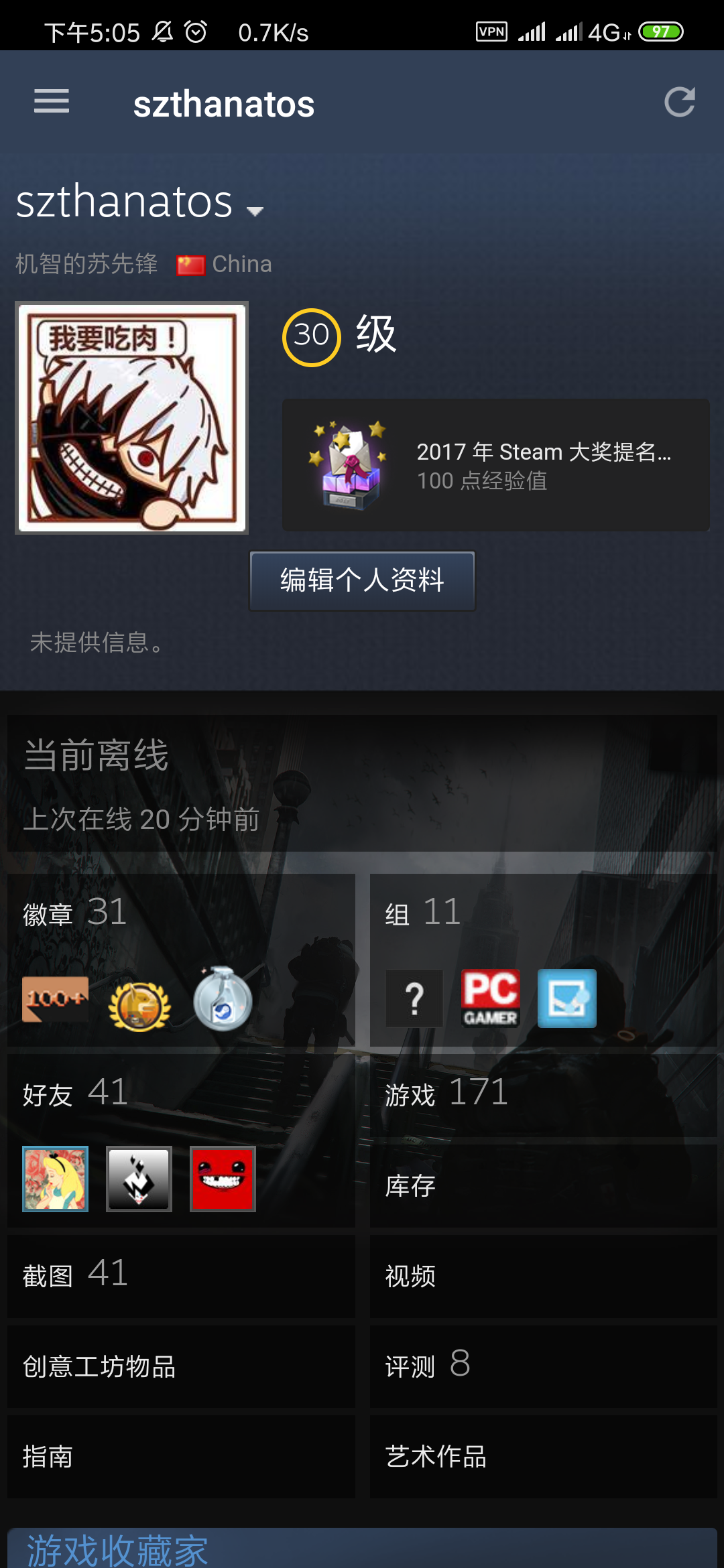View the level 30 badge
Screen dimensions: 724x1568
click(312, 337)
